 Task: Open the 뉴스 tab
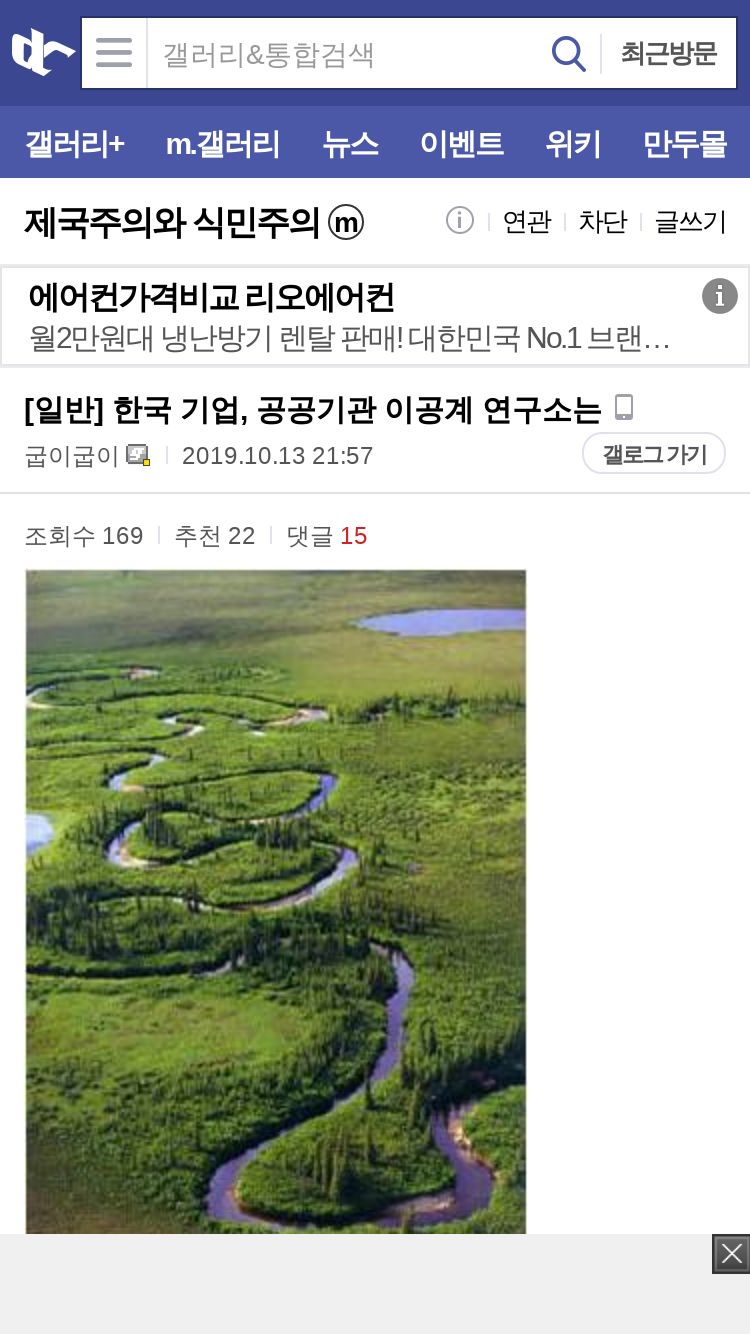coord(350,143)
